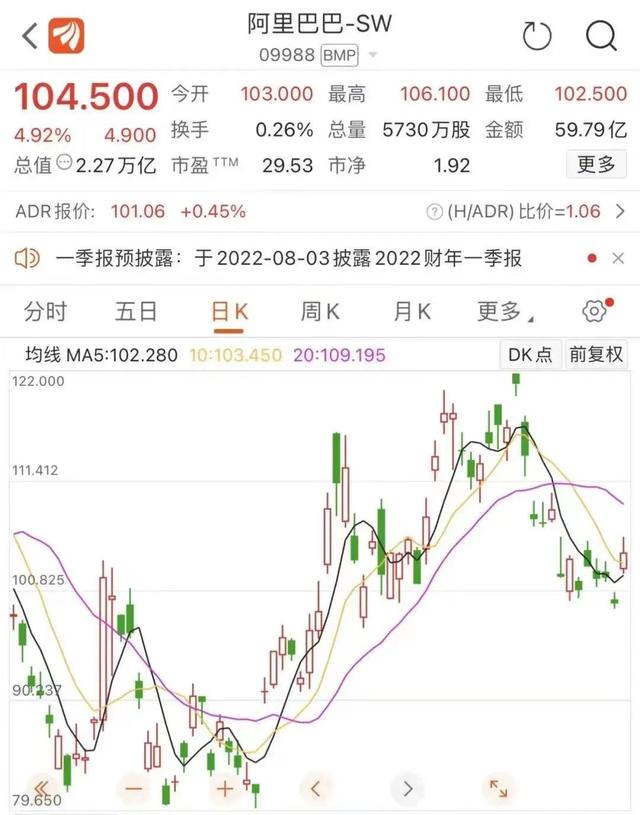Move the chart one step left
Screen dimensions: 640x815
315,788
